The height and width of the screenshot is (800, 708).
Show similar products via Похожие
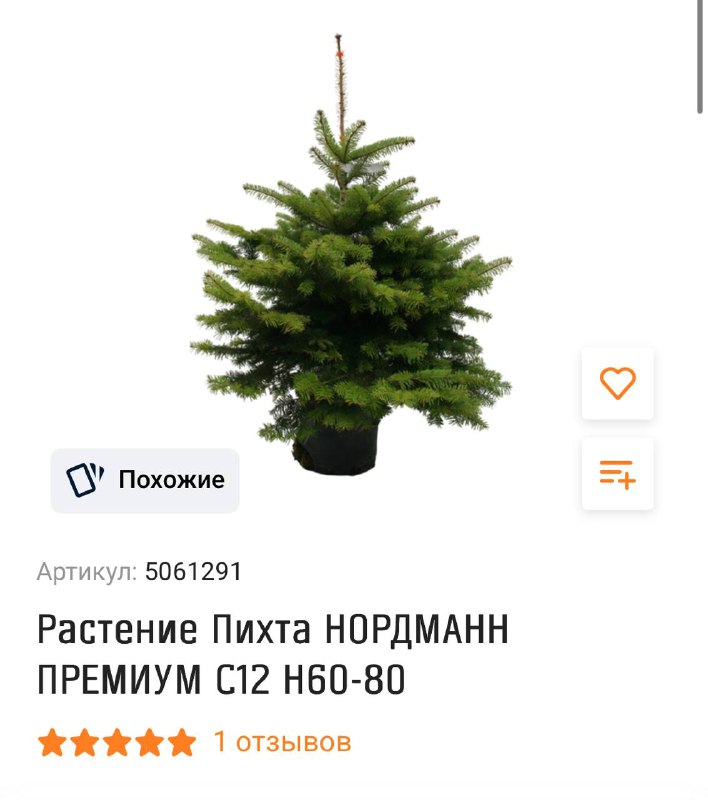coord(145,480)
